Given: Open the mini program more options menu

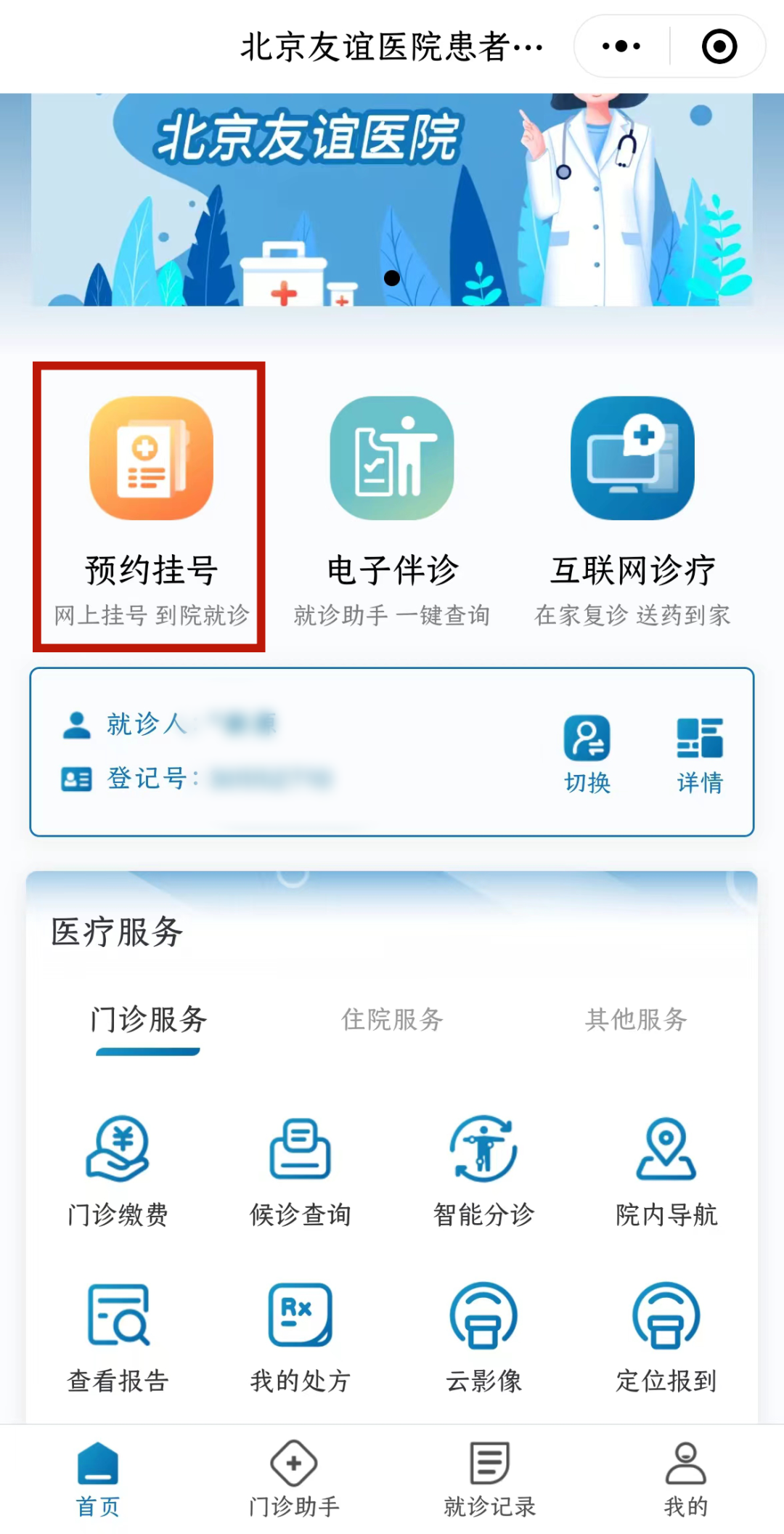Looking at the screenshot, I should pyautogui.click(x=621, y=46).
